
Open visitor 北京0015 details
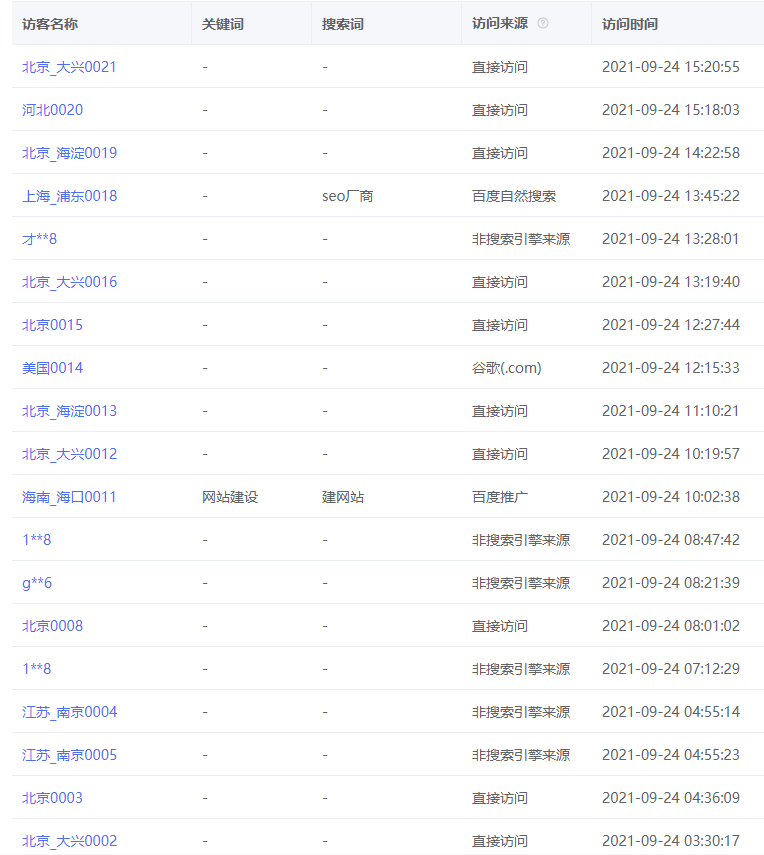50,324
